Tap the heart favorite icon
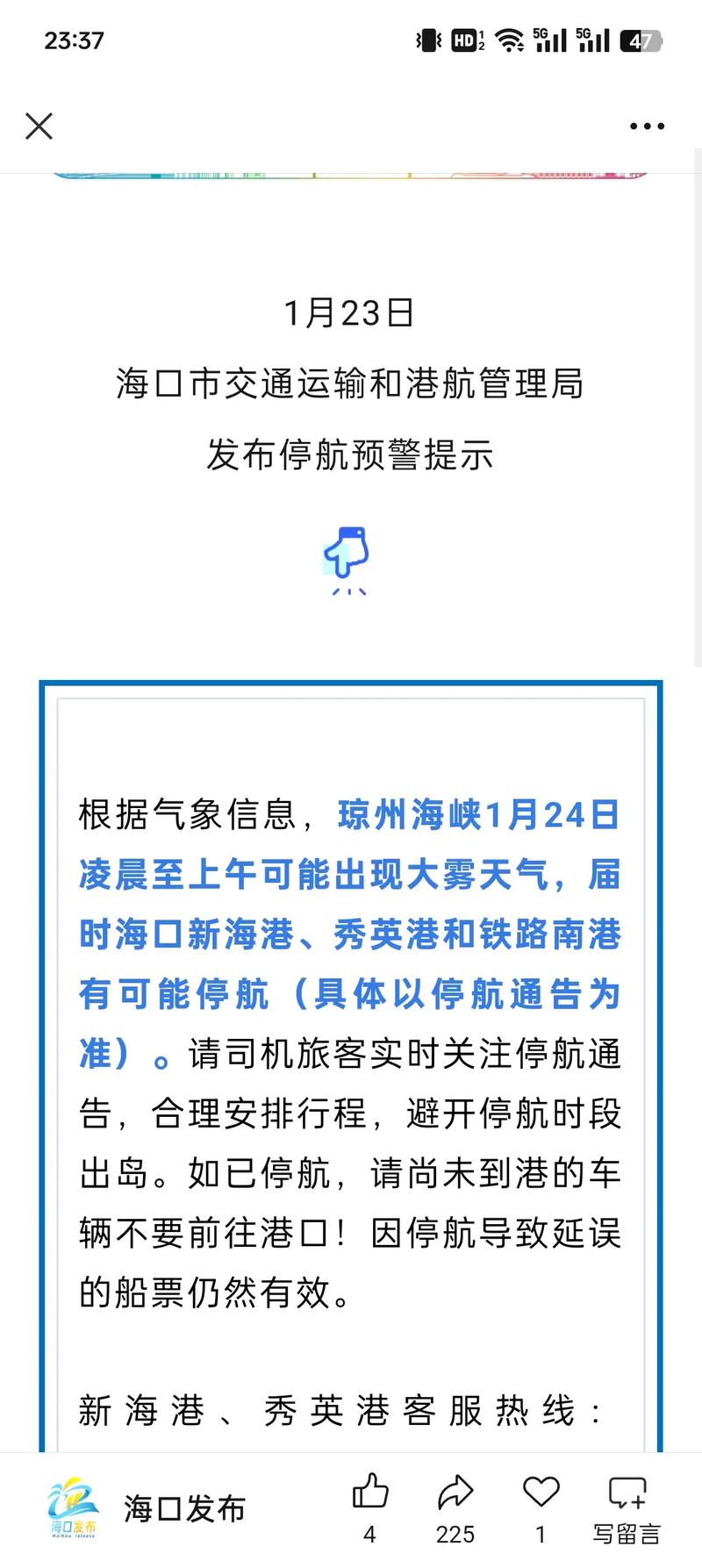Screen dimensions: 702x1568 click(541, 1492)
